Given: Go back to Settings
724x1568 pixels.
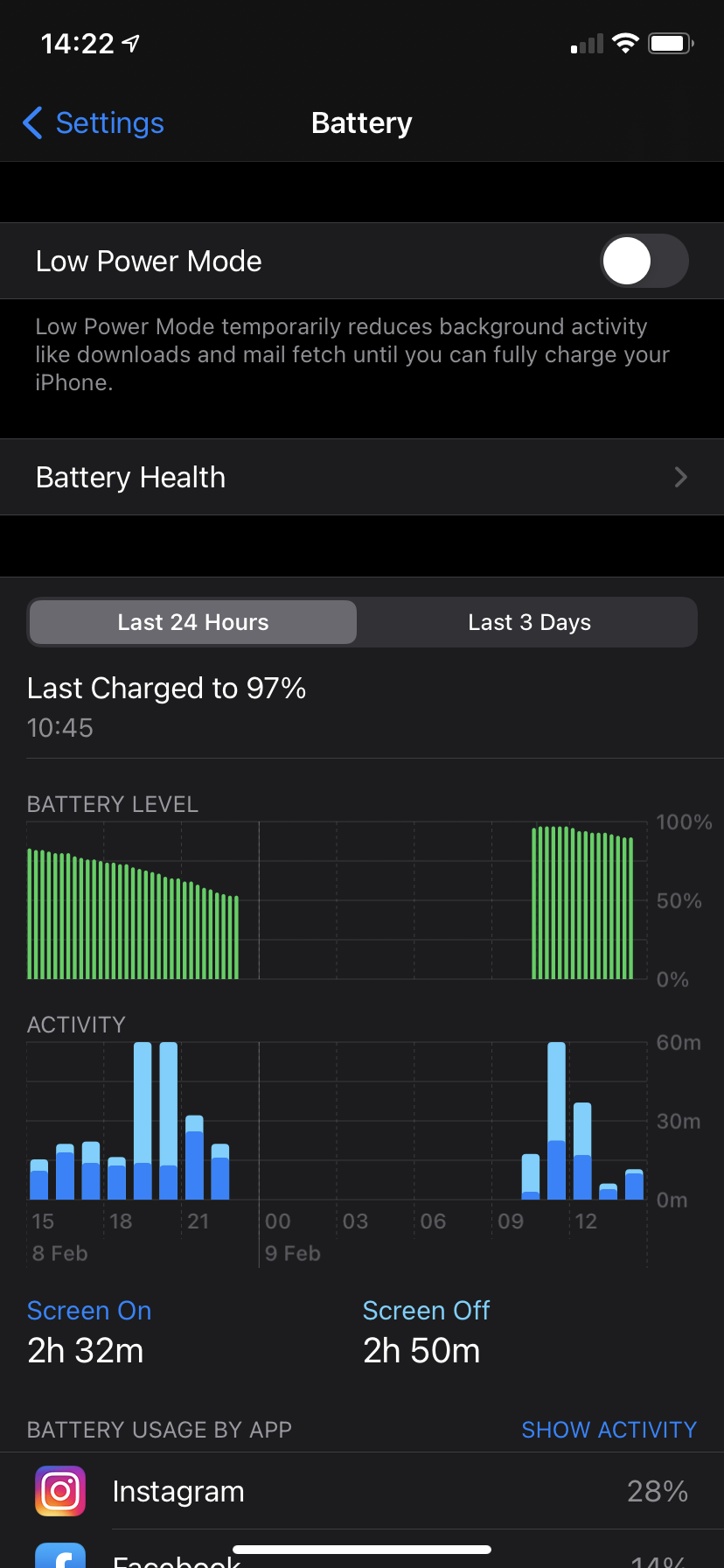Looking at the screenshot, I should tap(94, 123).
